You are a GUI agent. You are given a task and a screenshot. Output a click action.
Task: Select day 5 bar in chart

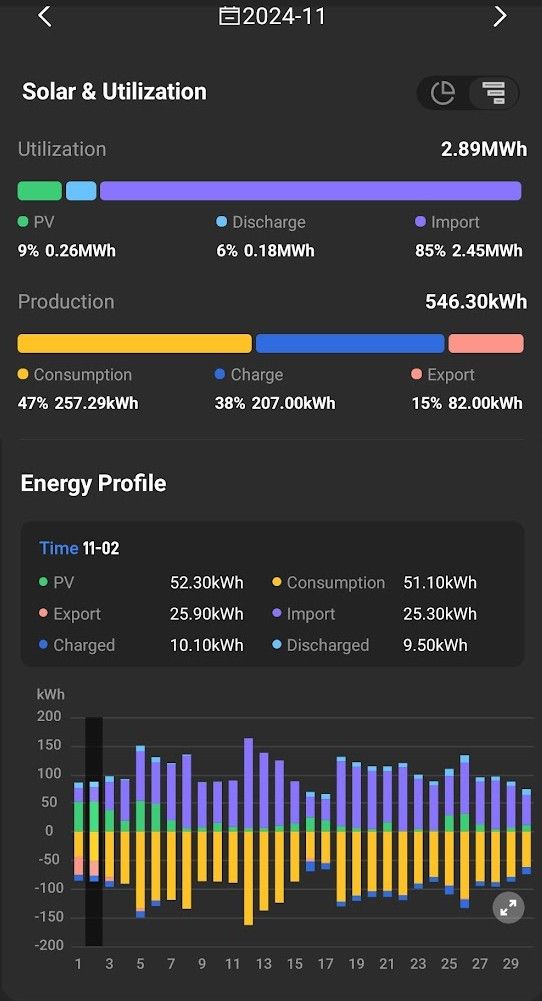click(x=140, y=831)
